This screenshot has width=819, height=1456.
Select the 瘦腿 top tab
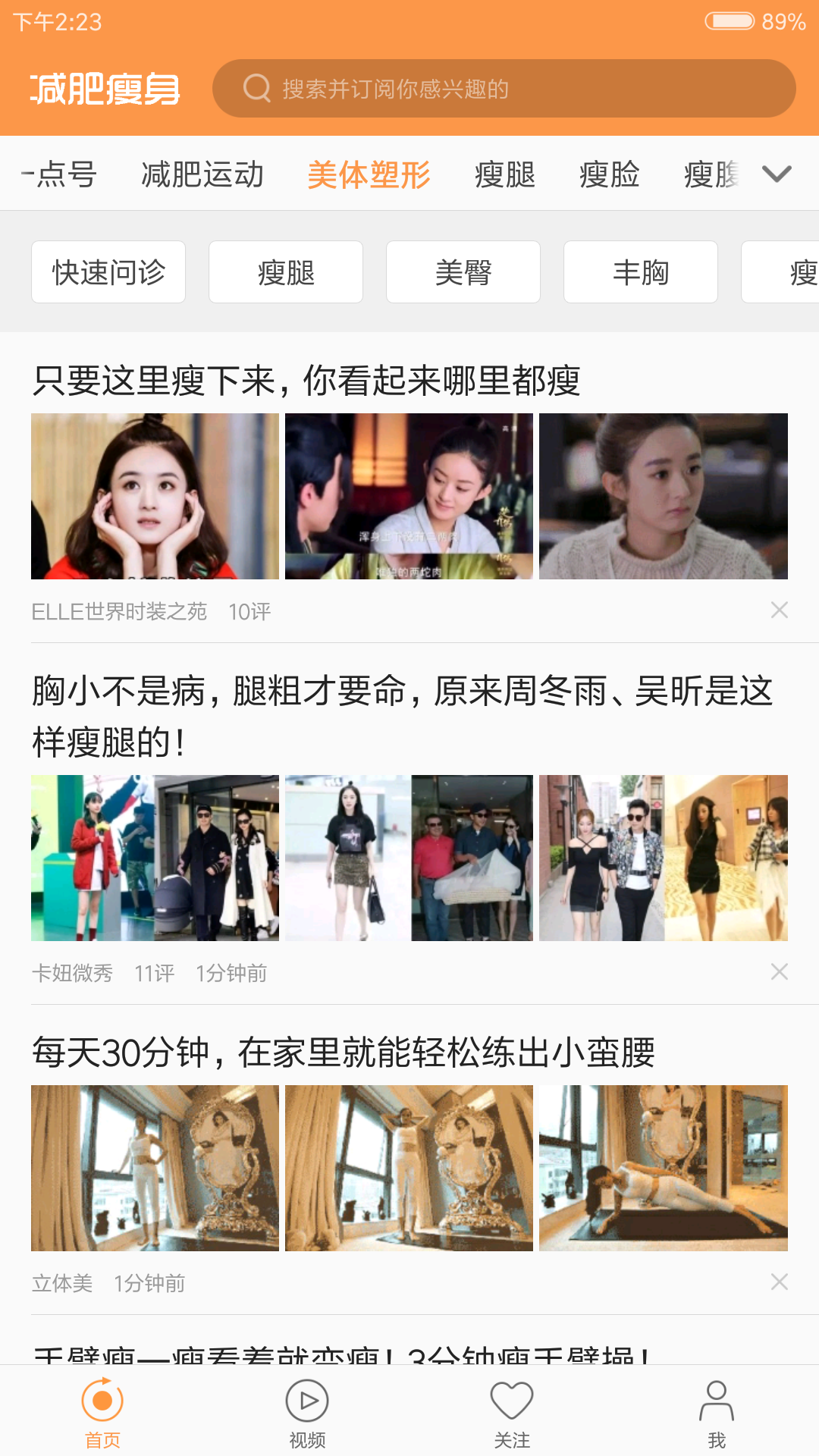point(504,174)
